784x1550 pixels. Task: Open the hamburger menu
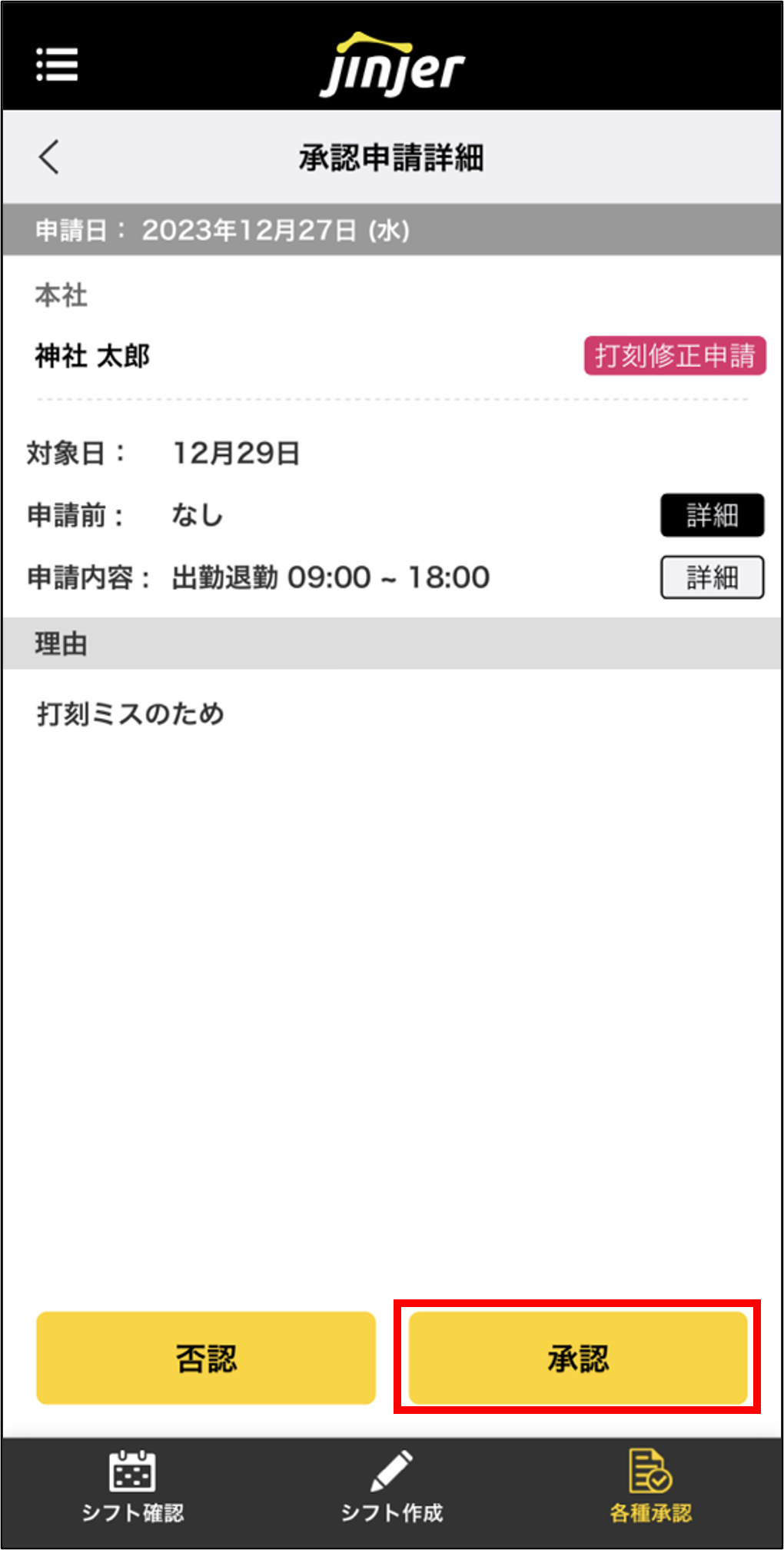tap(57, 65)
